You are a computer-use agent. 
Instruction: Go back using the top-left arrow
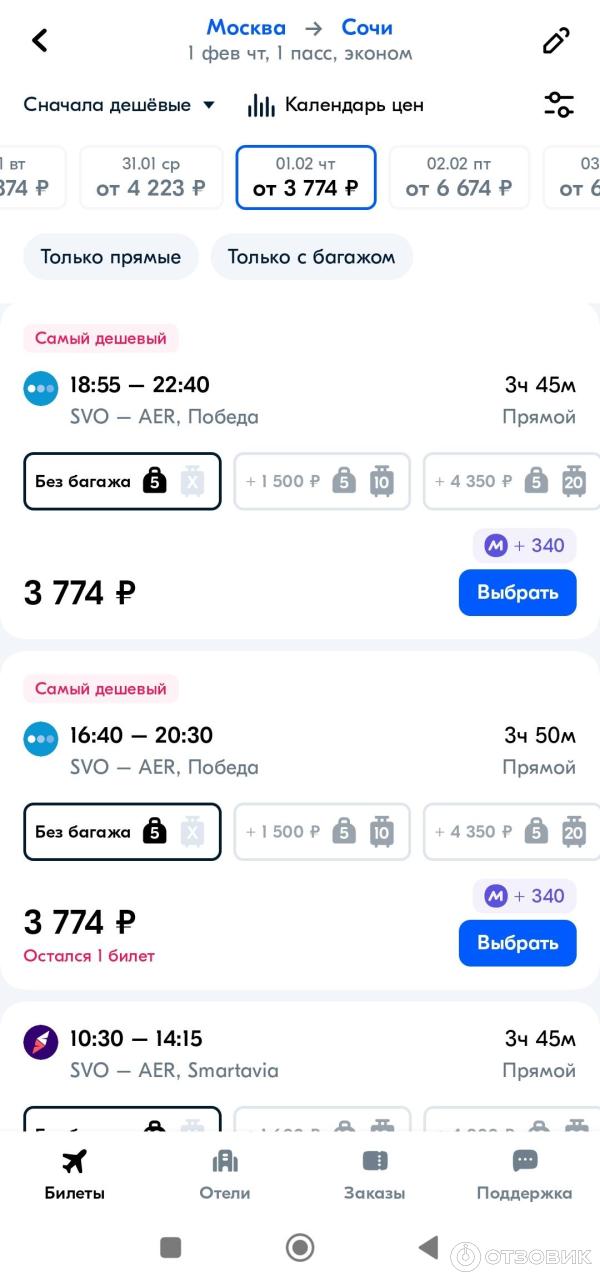(x=40, y=40)
